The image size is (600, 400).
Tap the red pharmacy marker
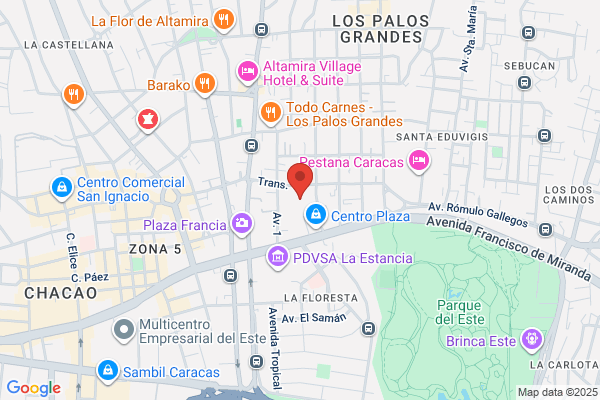click(148, 120)
